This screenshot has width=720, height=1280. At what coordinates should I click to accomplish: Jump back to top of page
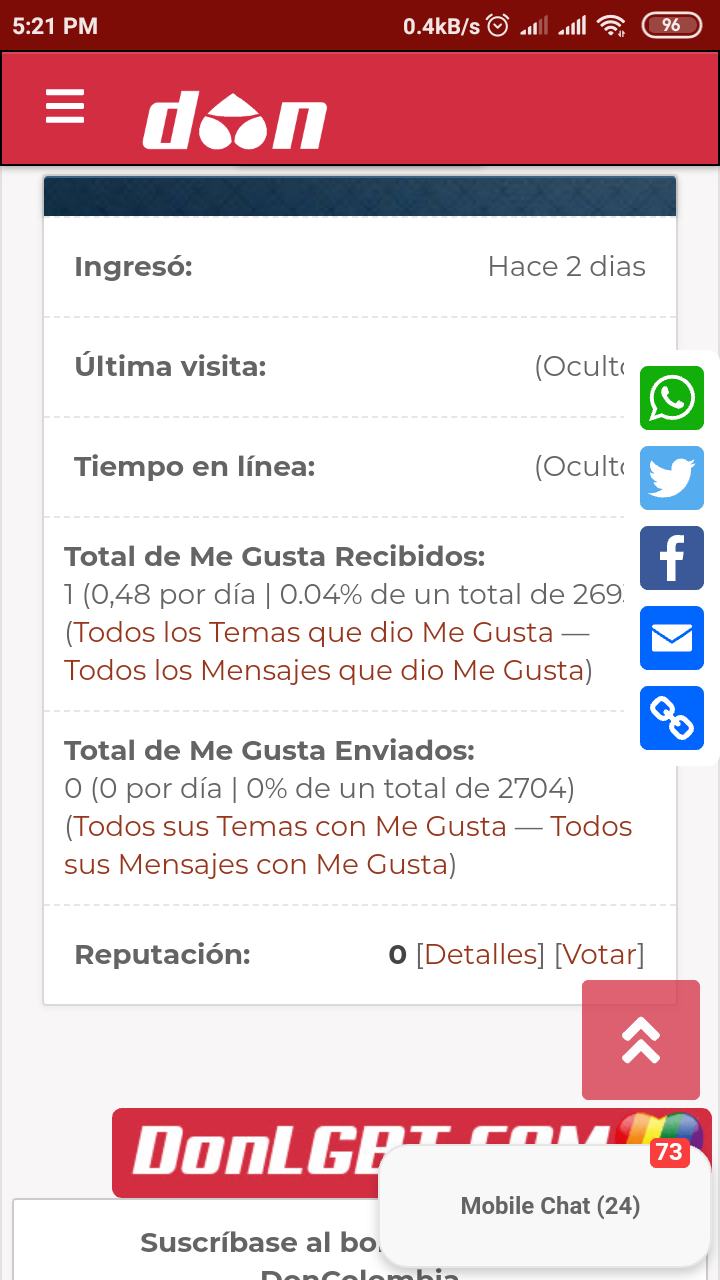[x=641, y=1040]
